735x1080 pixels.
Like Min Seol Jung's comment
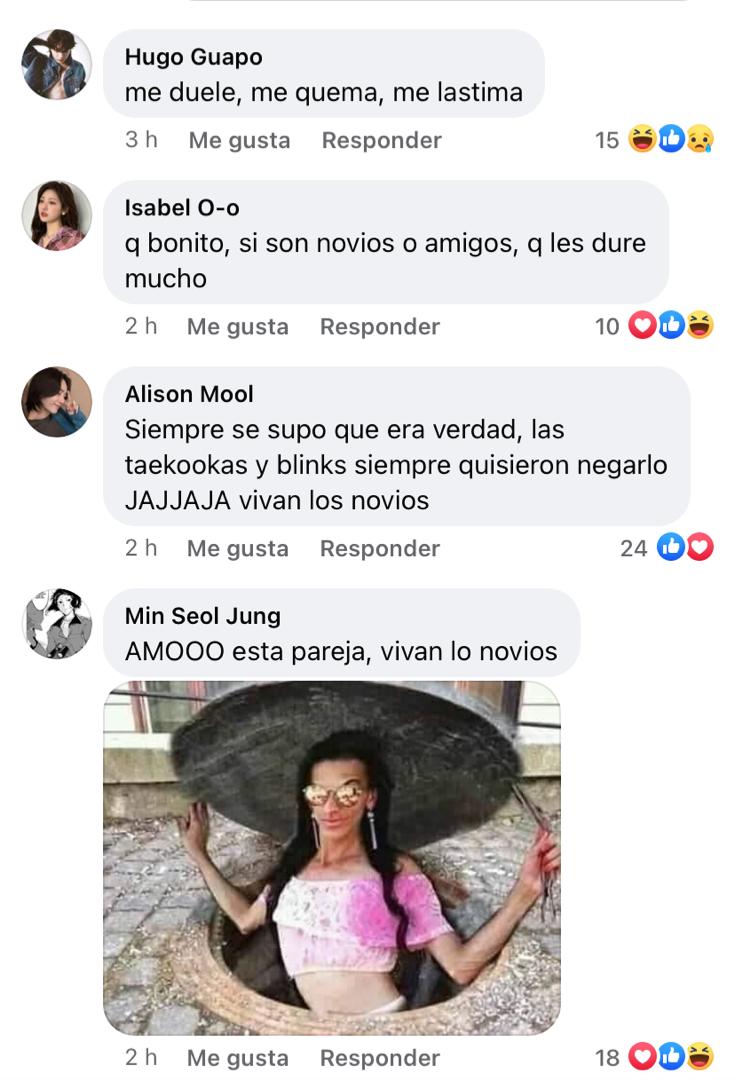pos(237,1058)
